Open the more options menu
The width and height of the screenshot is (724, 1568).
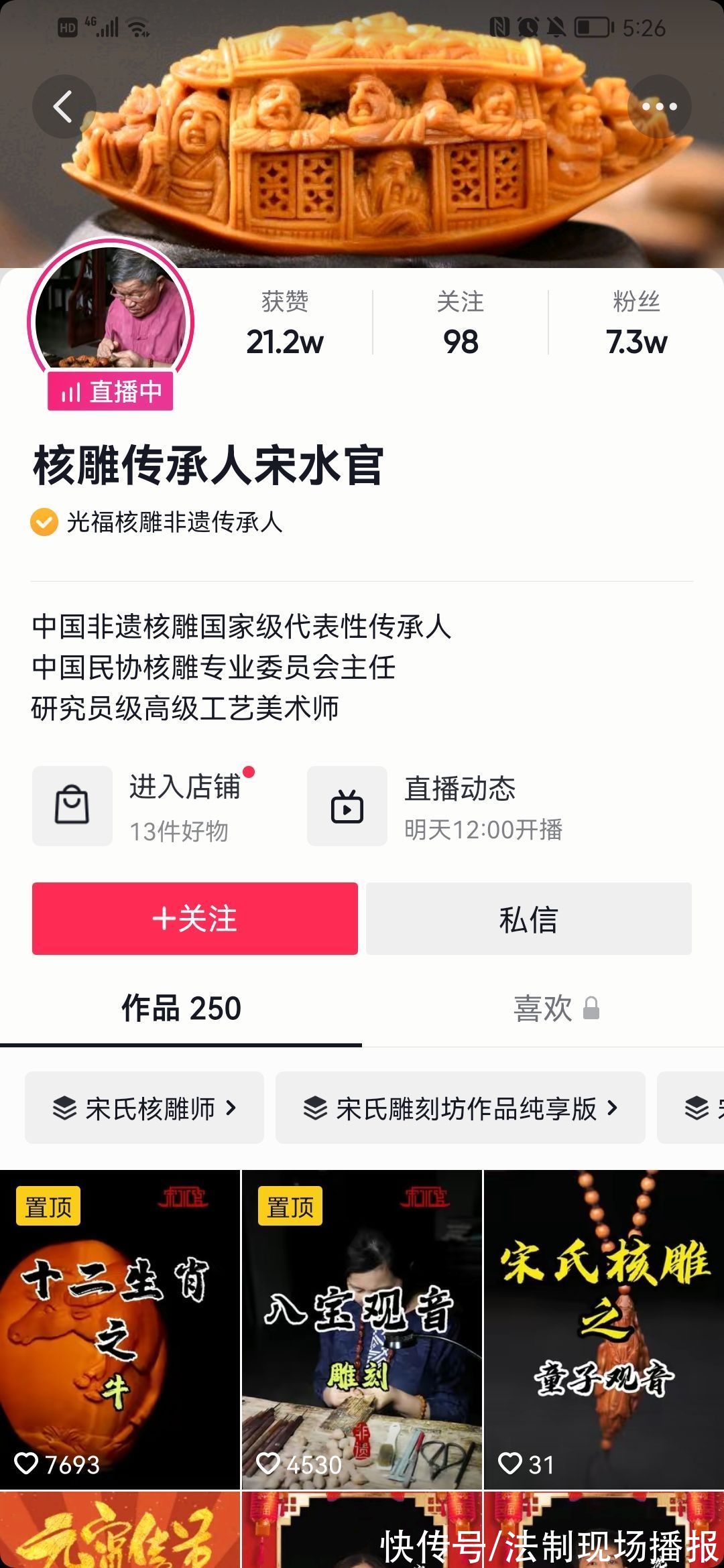[x=659, y=105]
